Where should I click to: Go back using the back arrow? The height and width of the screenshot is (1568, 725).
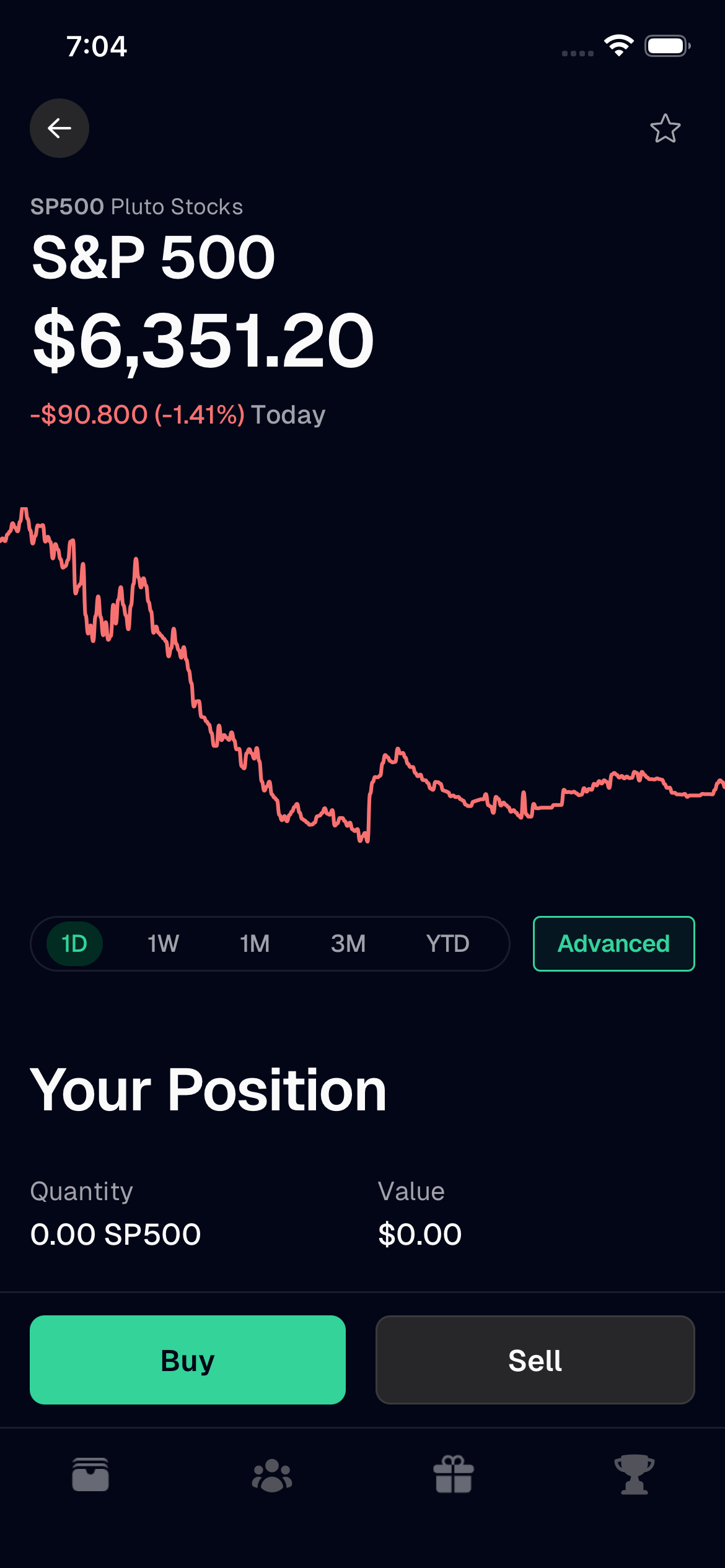click(x=59, y=128)
